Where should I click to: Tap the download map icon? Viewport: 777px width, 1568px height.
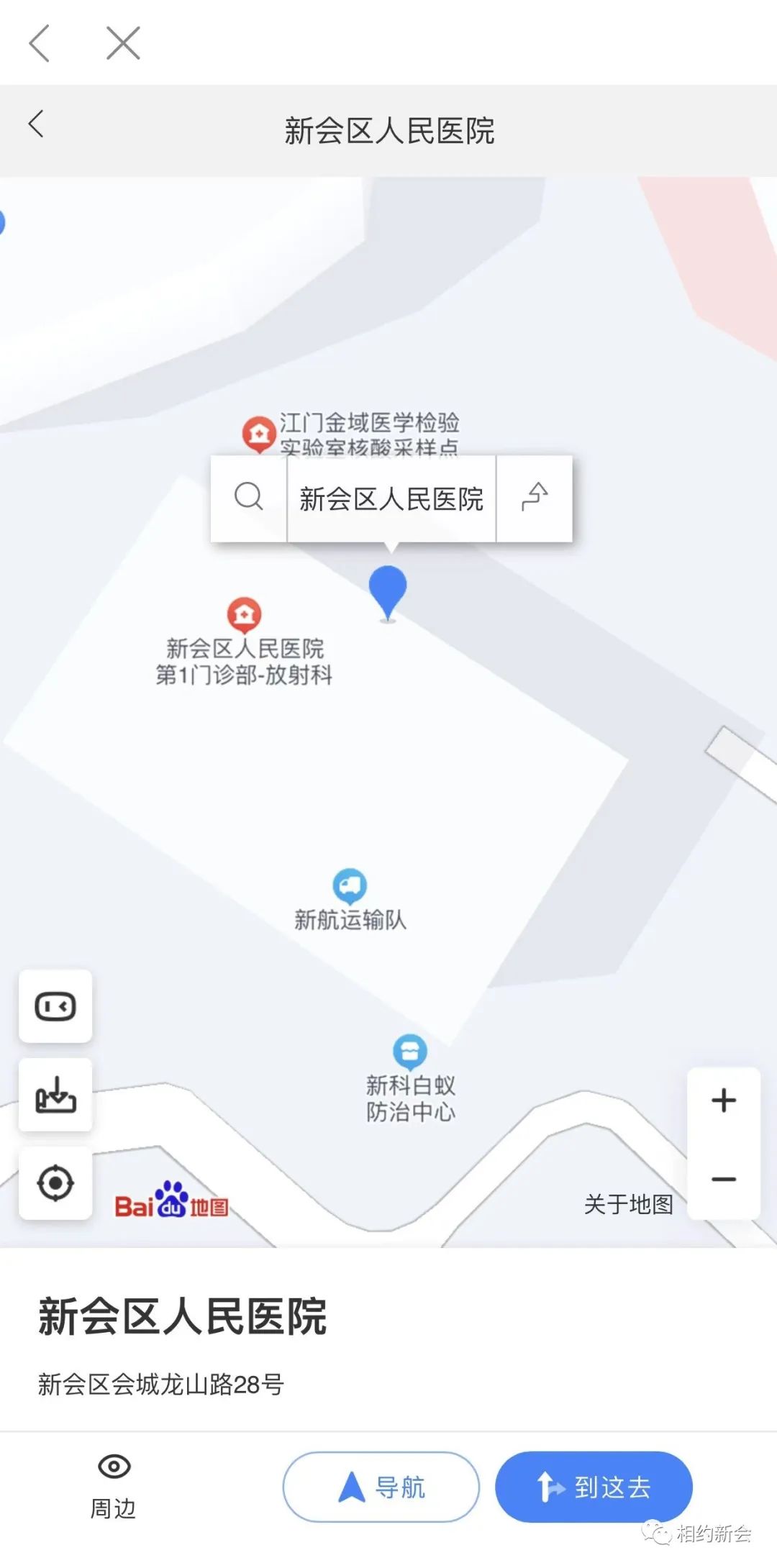(55, 1095)
